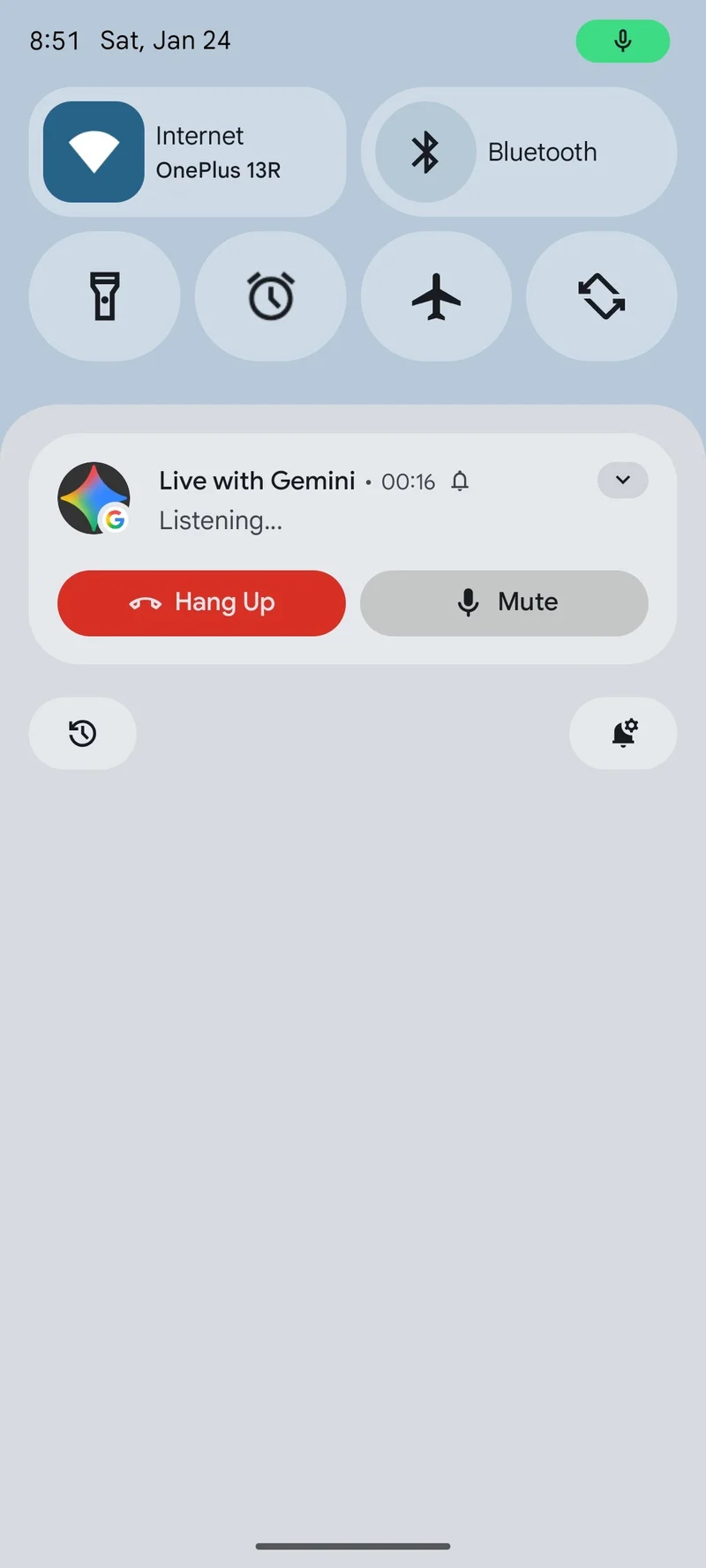Expand the Live with Gemini notification
The height and width of the screenshot is (1568, 706).
(x=622, y=481)
